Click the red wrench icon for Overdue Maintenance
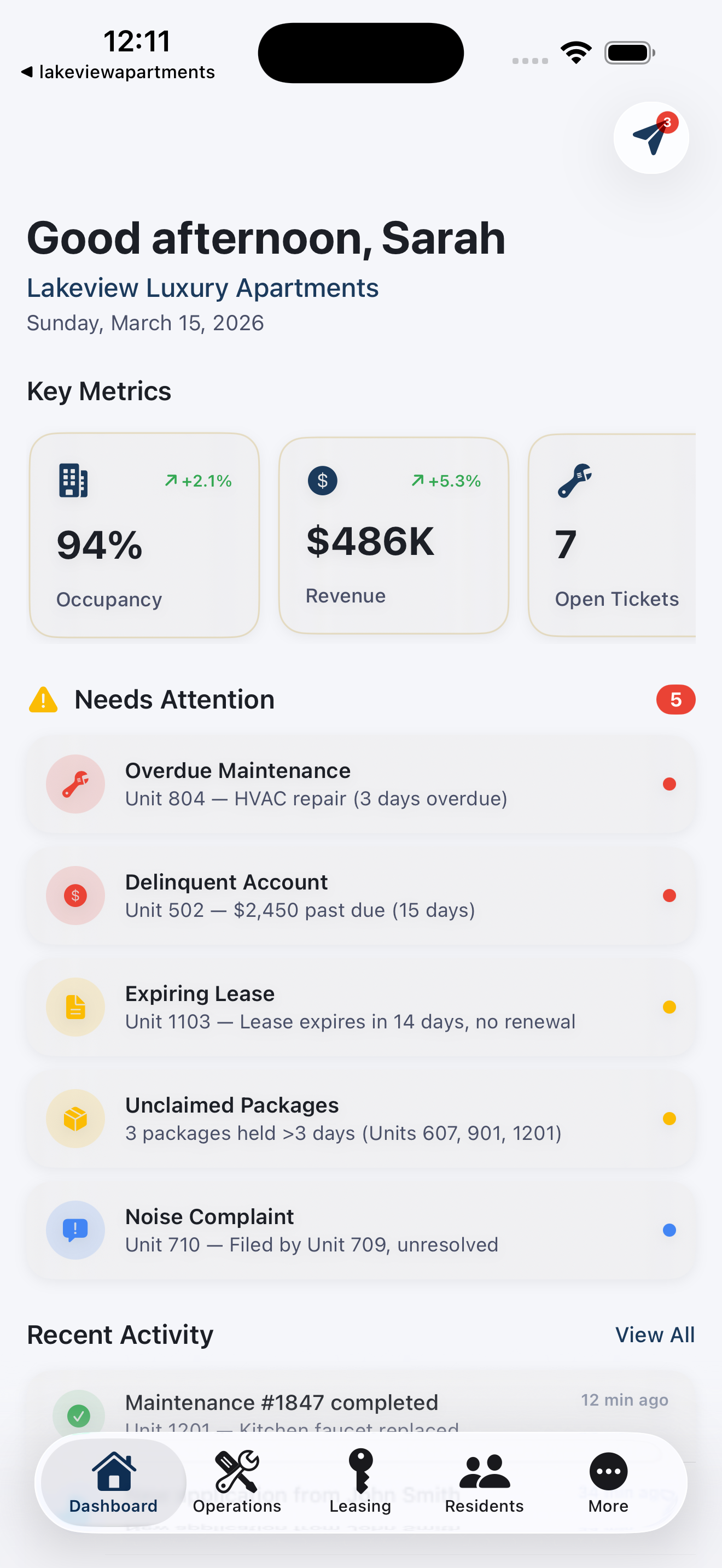Viewport: 722px width, 1568px height. tap(75, 784)
